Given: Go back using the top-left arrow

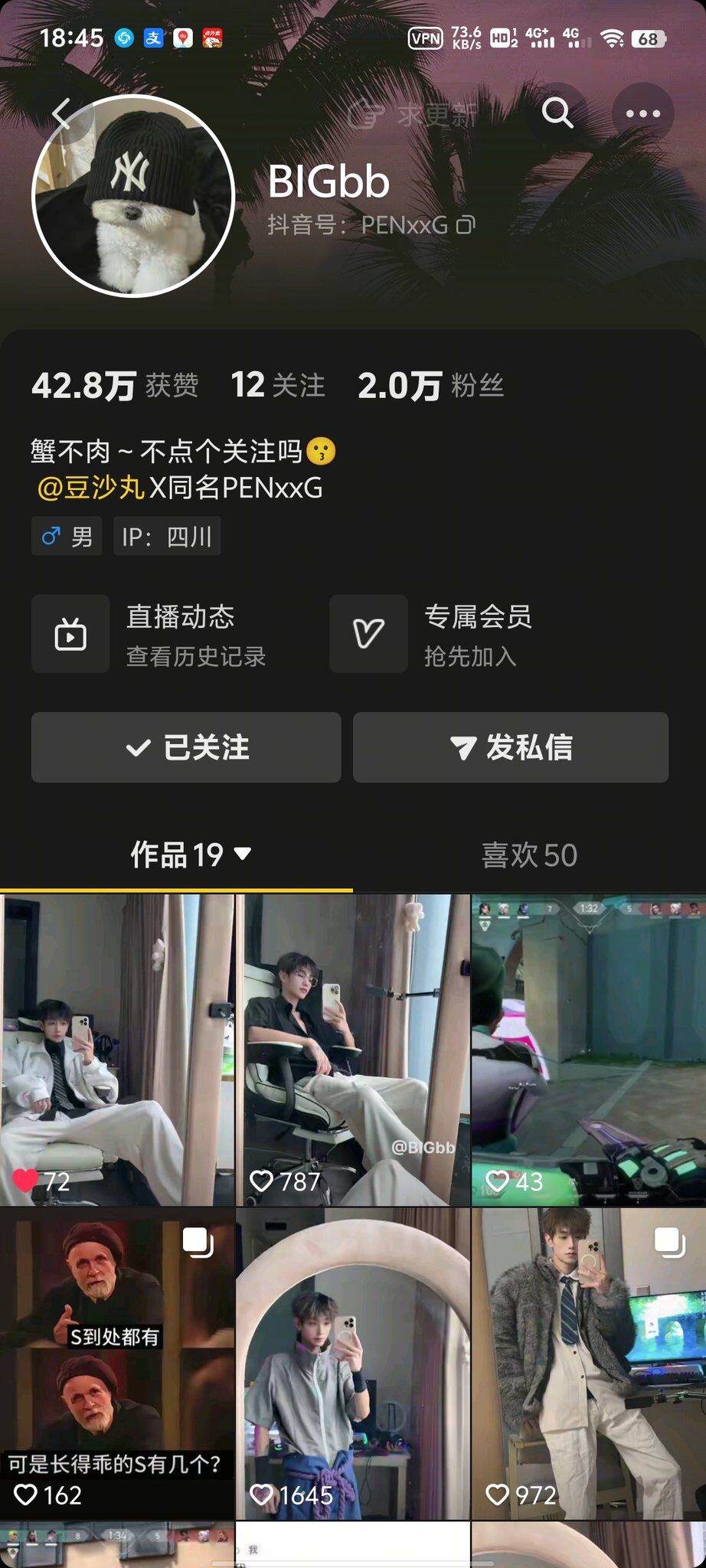Looking at the screenshot, I should click(63, 114).
